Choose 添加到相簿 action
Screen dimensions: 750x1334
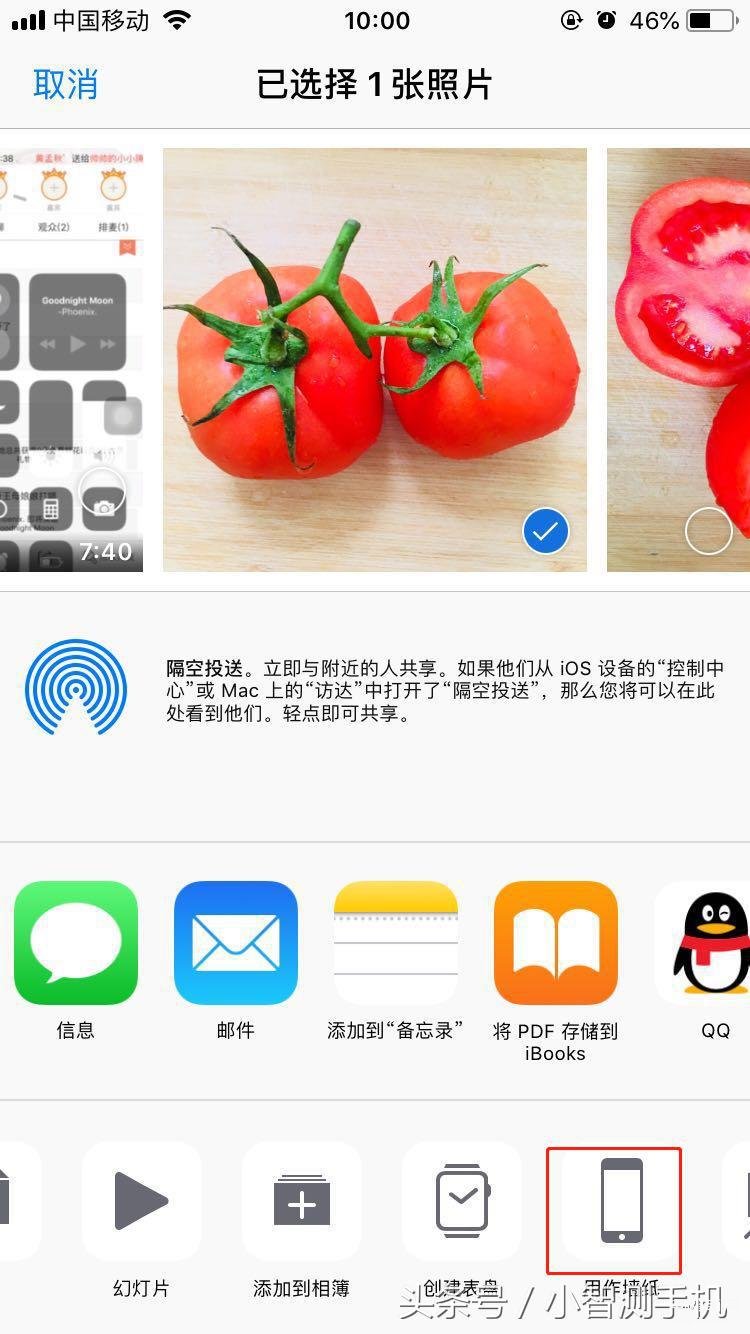coord(301,1200)
